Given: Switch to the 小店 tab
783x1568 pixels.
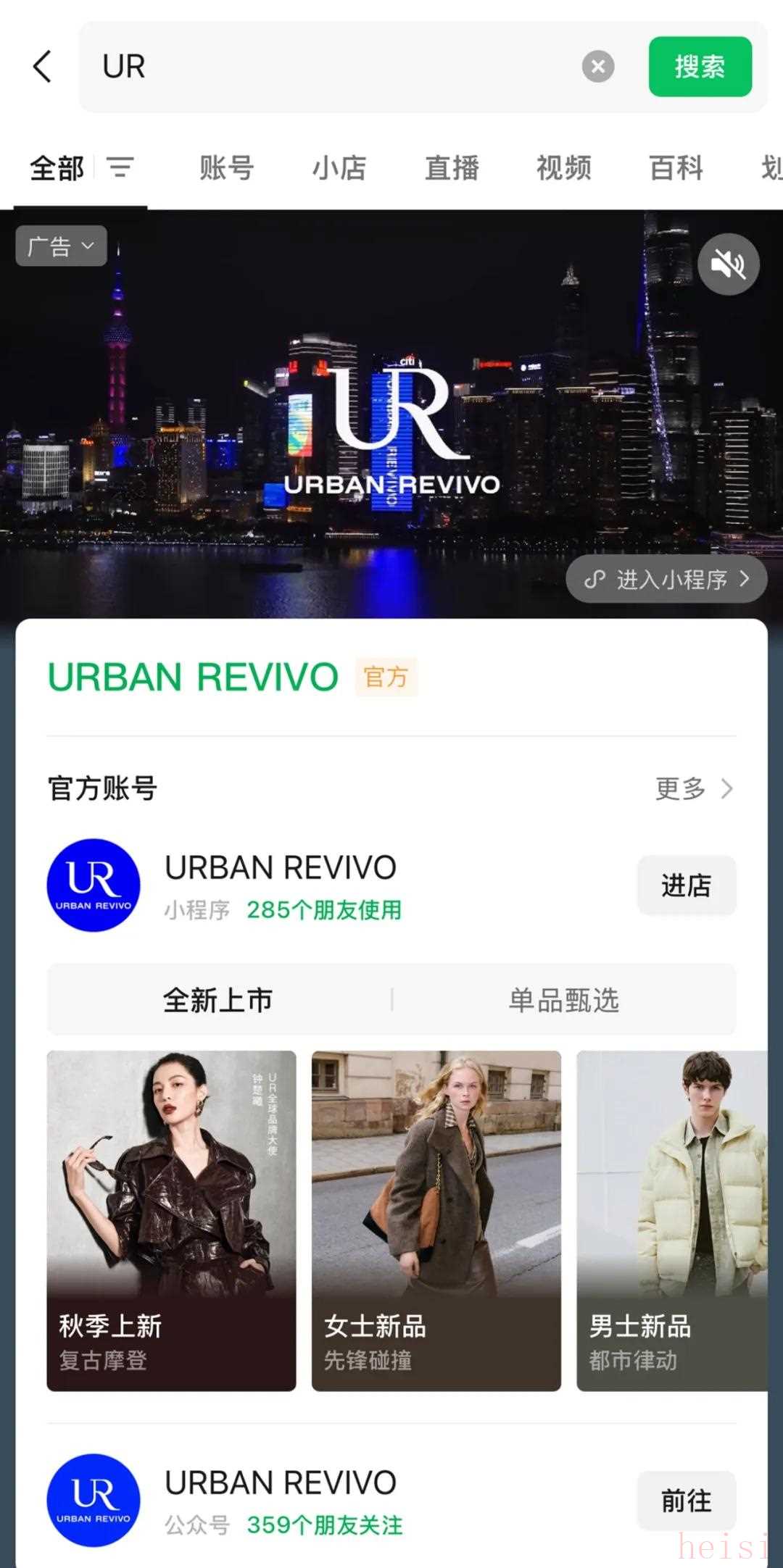Looking at the screenshot, I should (x=339, y=168).
